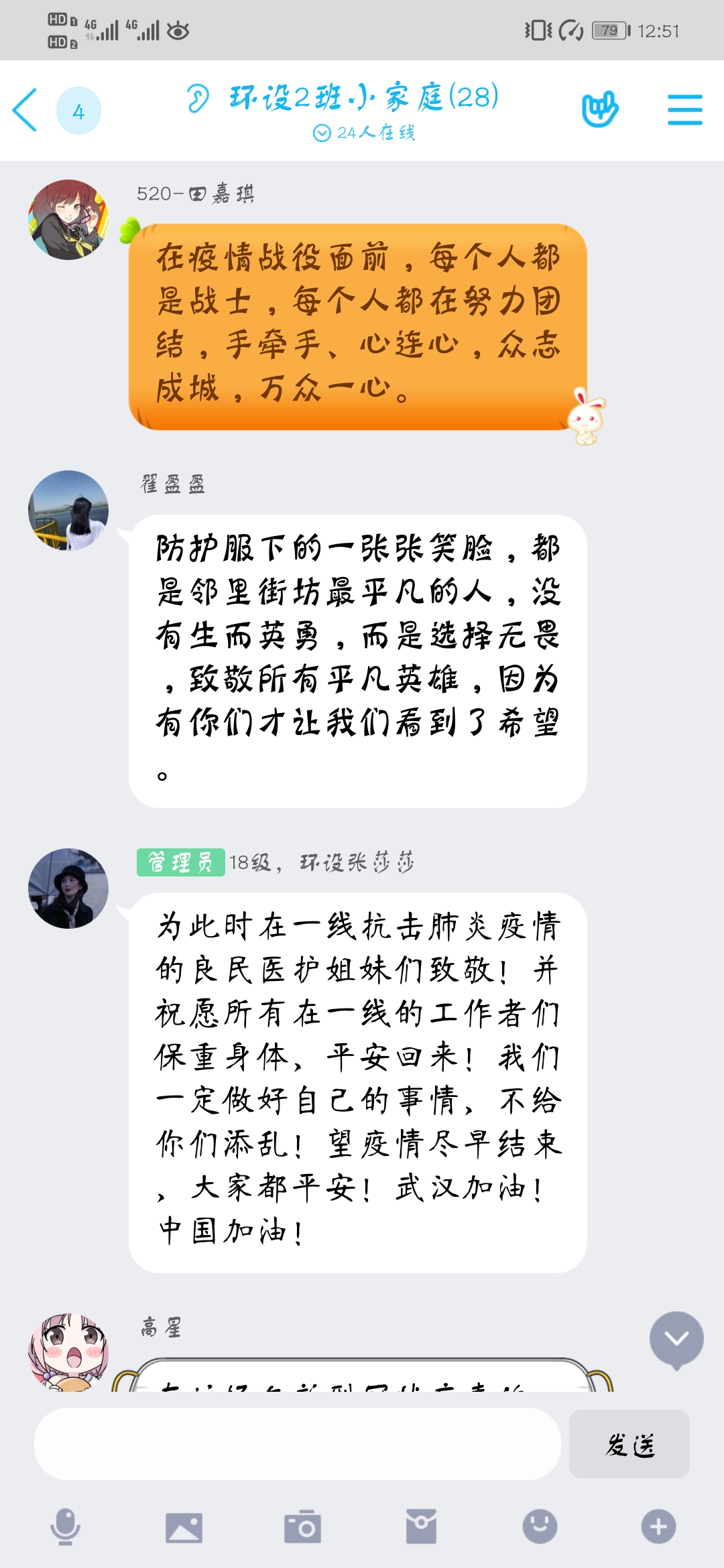Image resolution: width=724 pixels, height=1568 pixels.
Task: Focus the message input box
Action: pos(297,1444)
